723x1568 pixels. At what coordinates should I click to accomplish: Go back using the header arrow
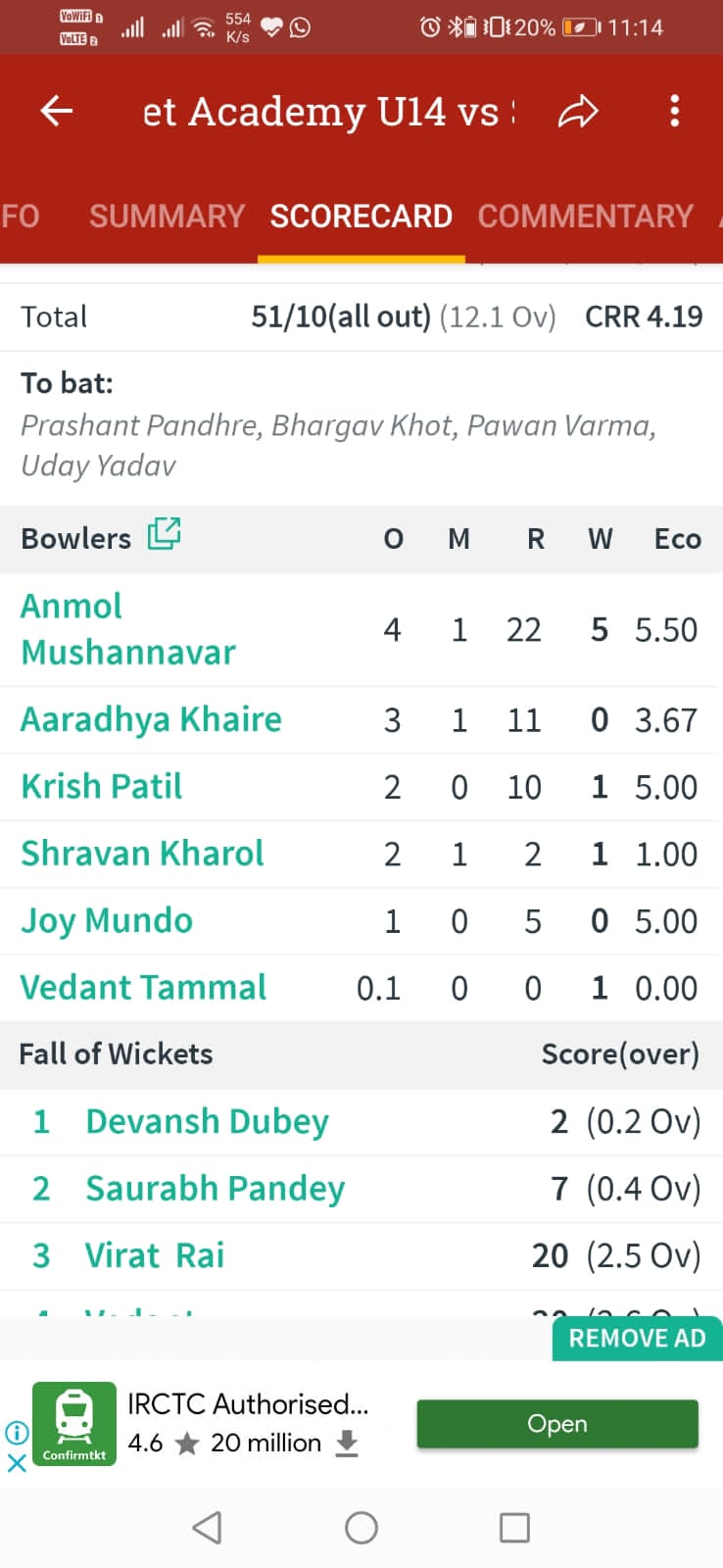[x=57, y=111]
